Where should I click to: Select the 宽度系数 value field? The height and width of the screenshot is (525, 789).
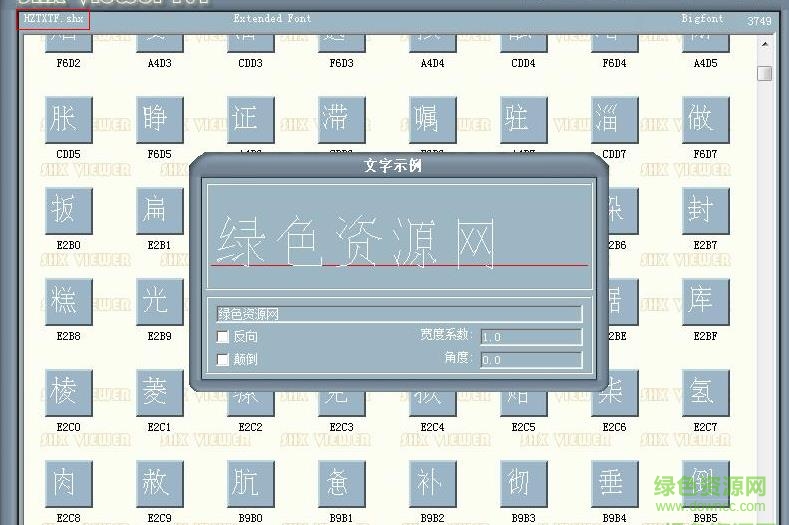coord(531,337)
